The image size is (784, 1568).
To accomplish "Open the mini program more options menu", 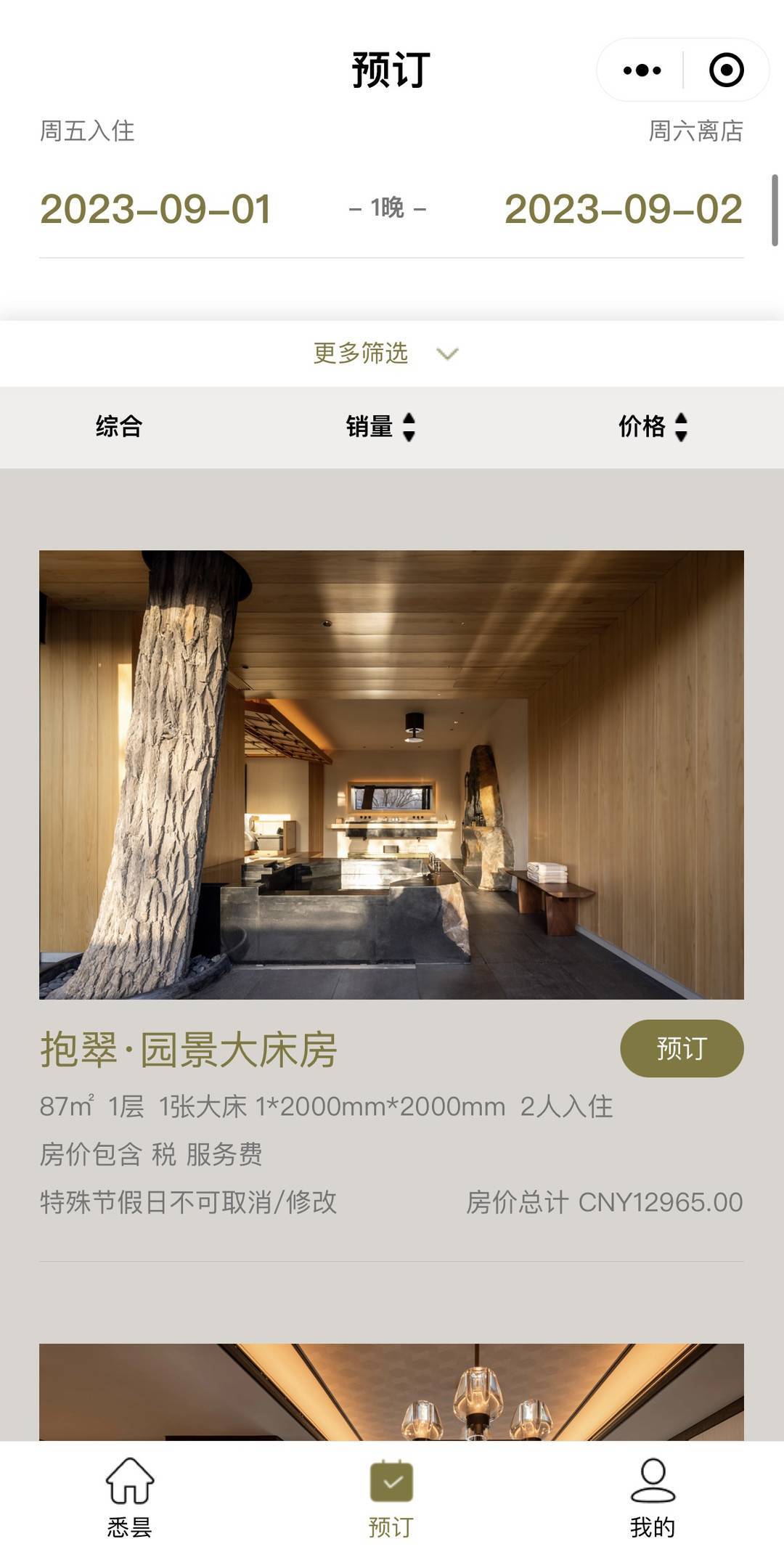I will [642, 70].
